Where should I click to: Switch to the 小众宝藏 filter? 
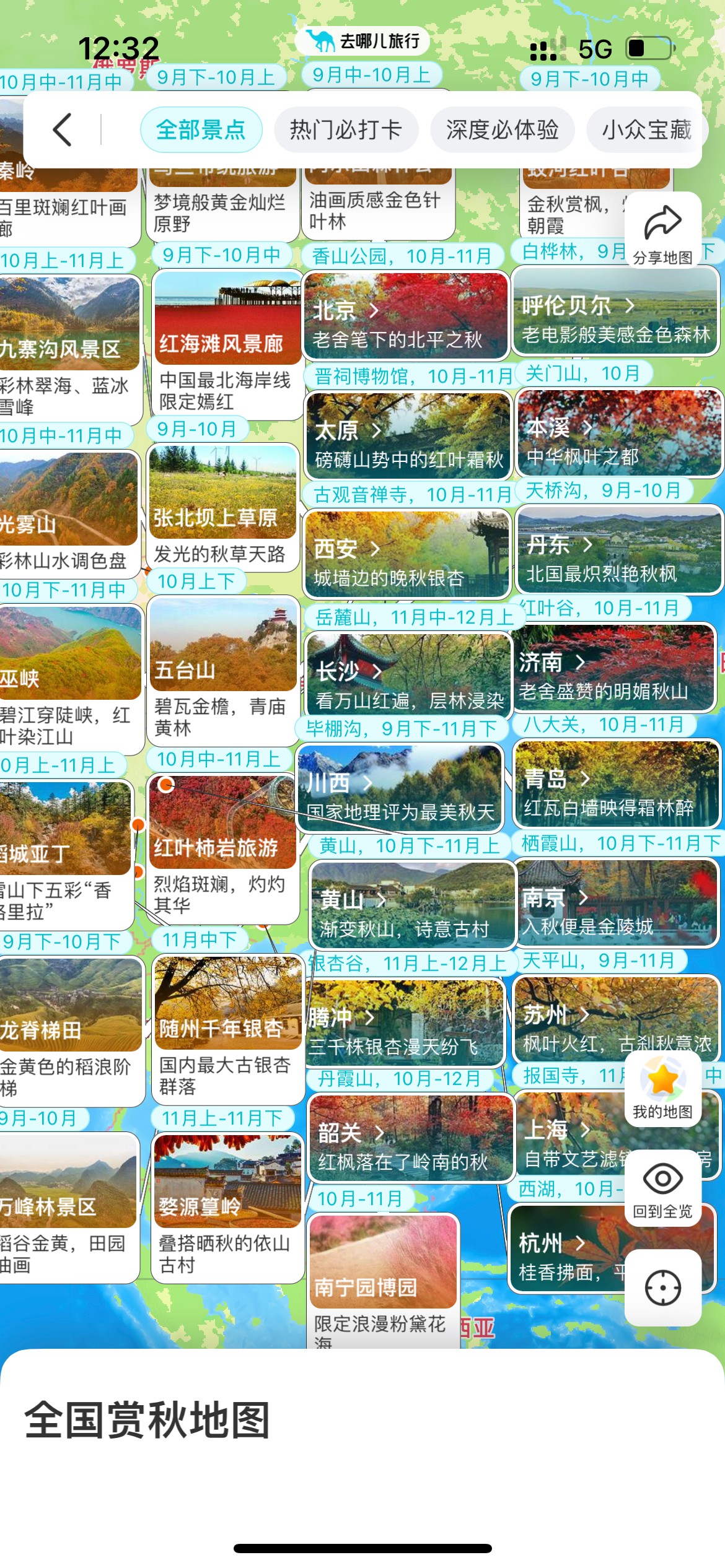(646, 130)
